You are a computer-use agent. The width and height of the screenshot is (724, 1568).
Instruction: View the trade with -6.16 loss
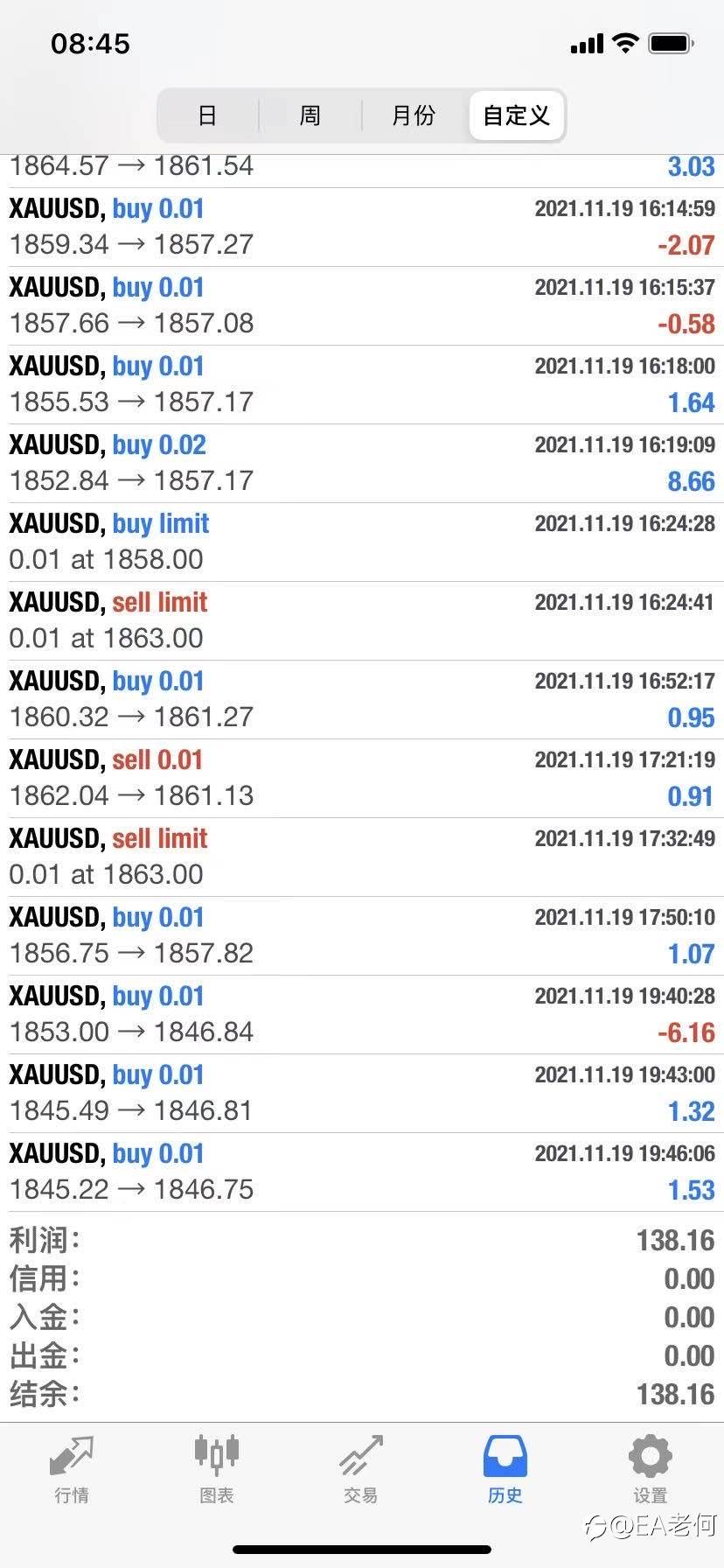point(362,1015)
